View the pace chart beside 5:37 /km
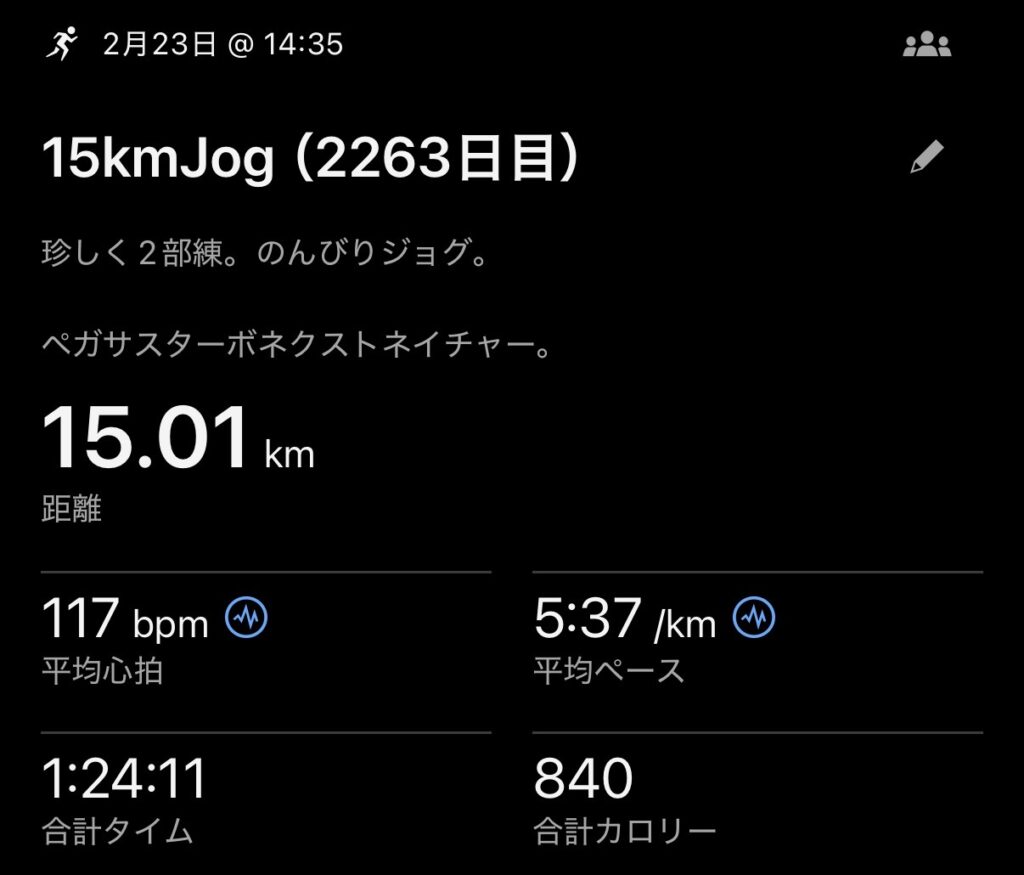This screenshot has height=875, width=1024. [754, 619]
